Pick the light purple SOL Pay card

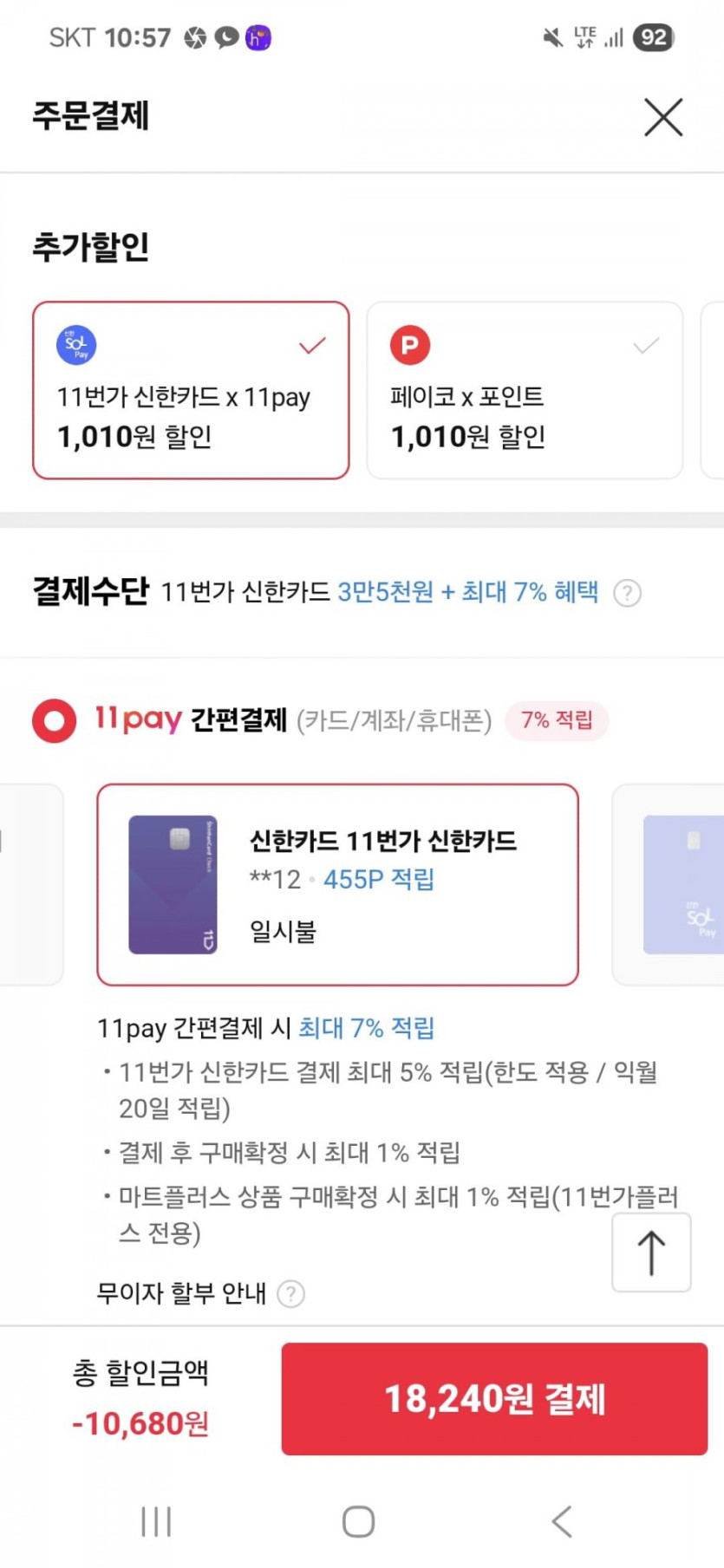669,884
